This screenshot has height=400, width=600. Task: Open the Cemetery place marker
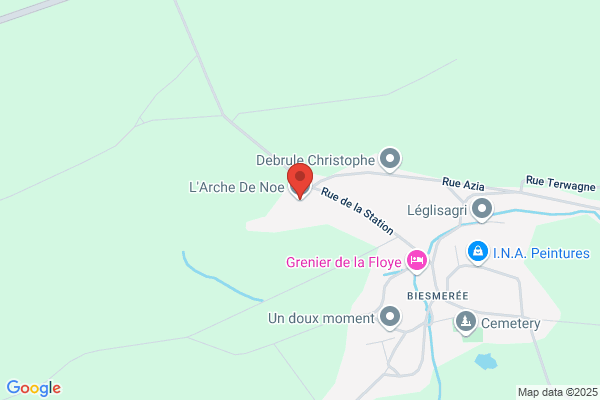(x=466, y=322)
